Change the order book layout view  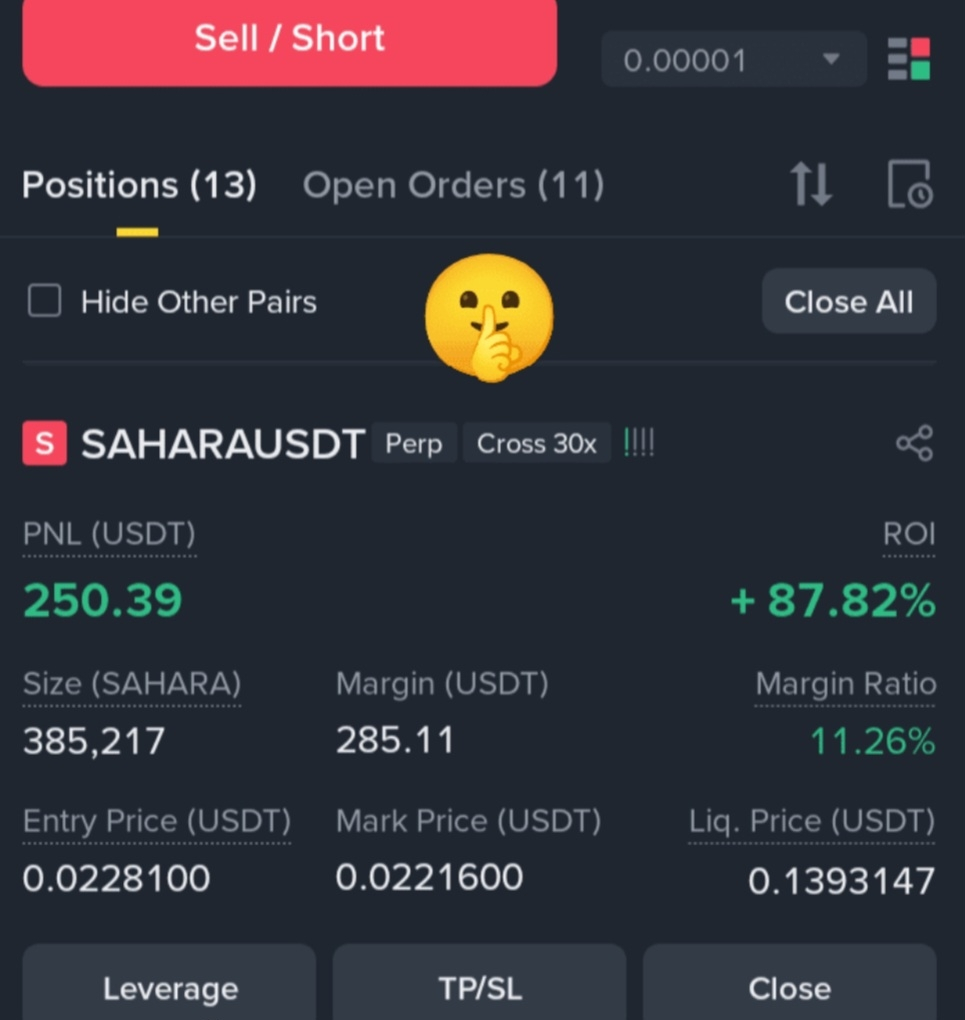pos(908,59)
